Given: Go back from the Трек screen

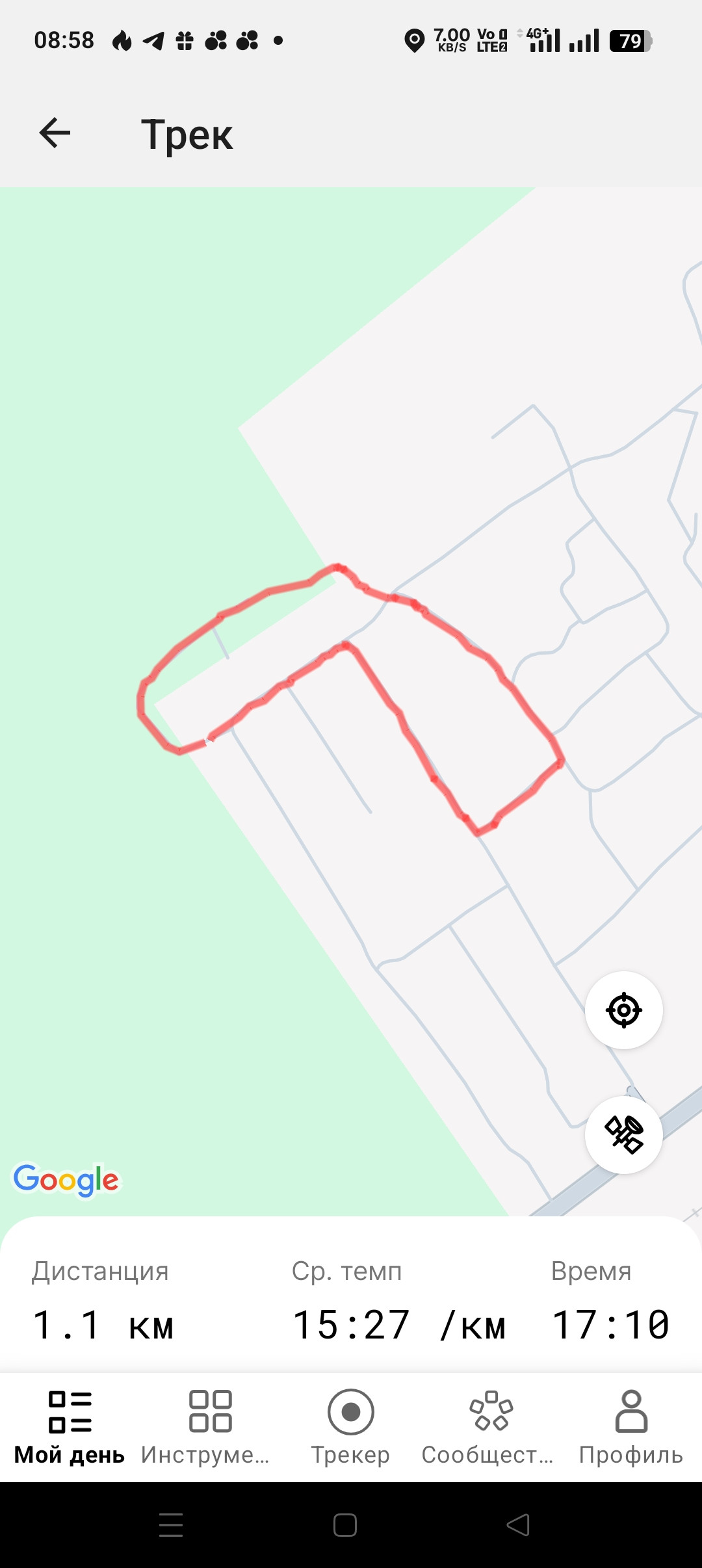Looking at the screenshot, I should coord(55,133).
